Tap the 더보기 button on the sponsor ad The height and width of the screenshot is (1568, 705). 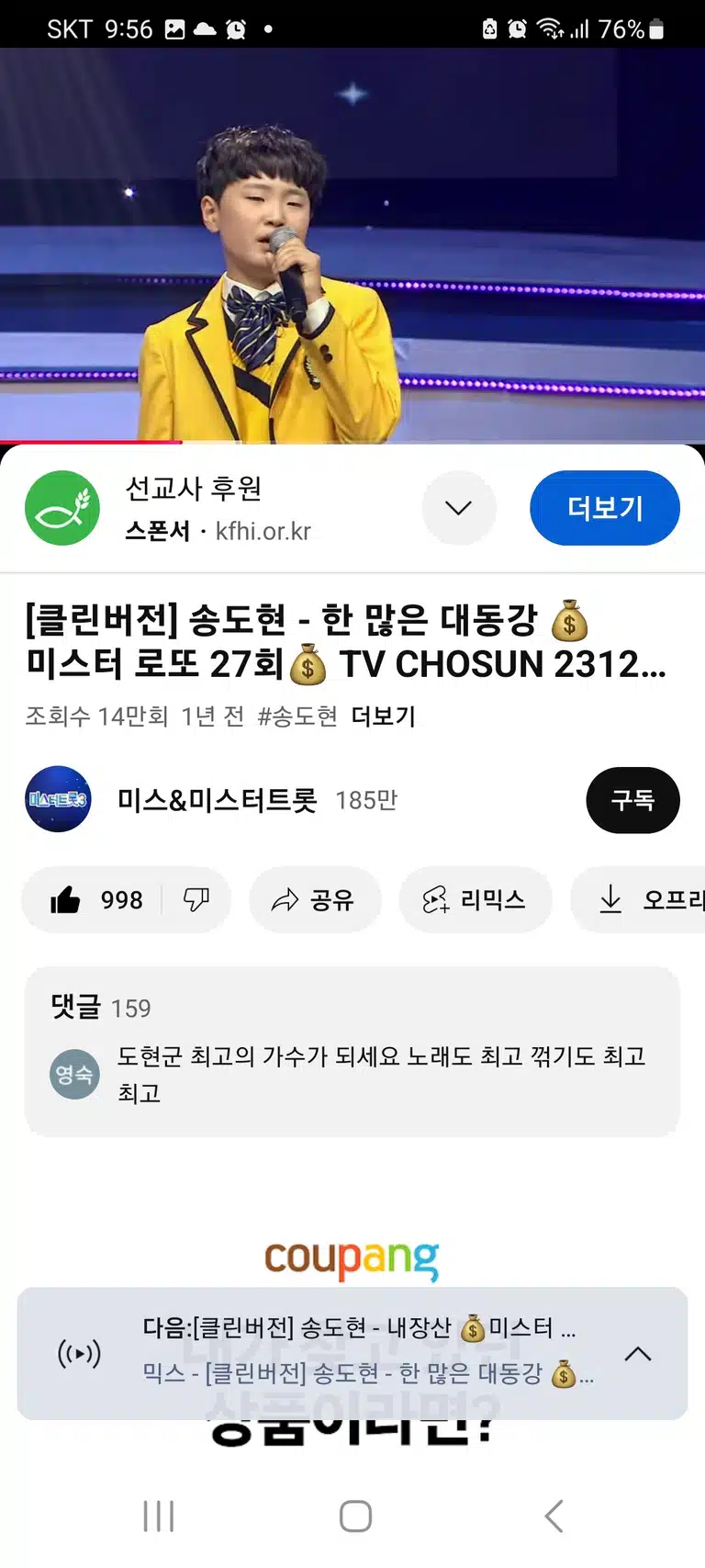click(x=604, y=508)
